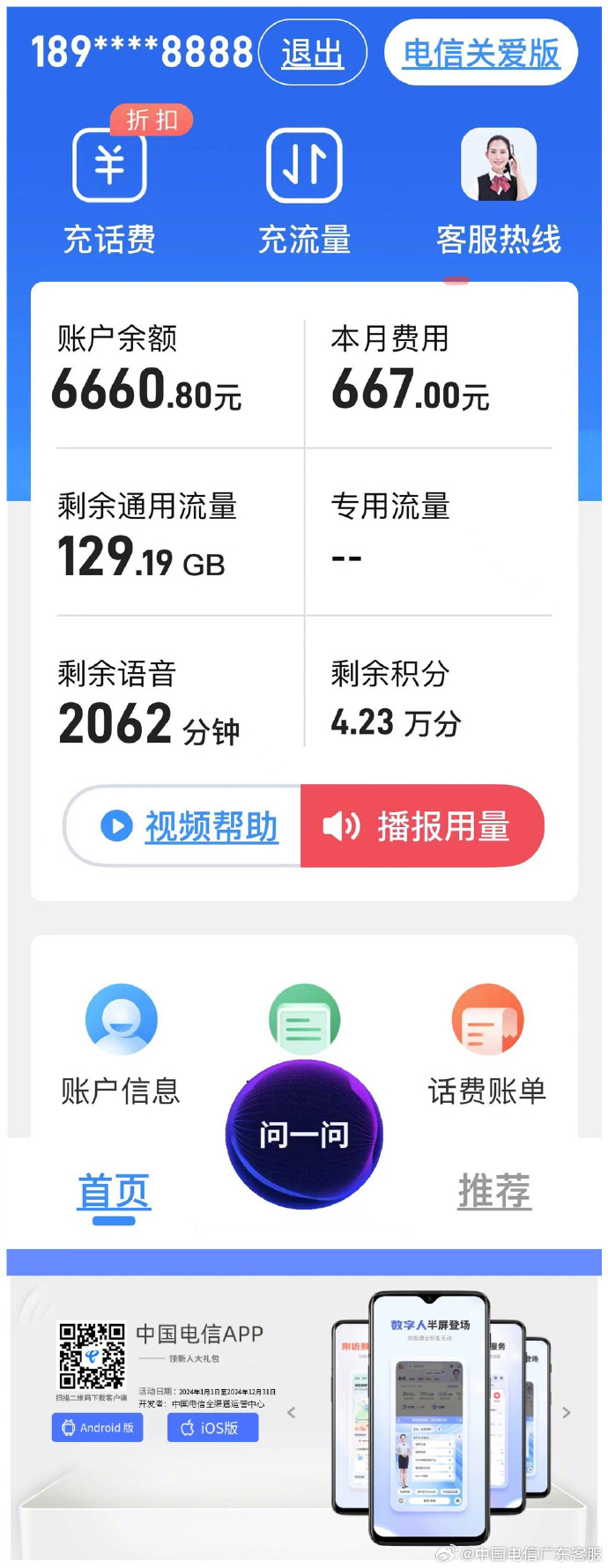Open the 视频帮助 video help link
Image resolution: width=608 pixels, height=1568 pixels.
(x=189, y=826)
